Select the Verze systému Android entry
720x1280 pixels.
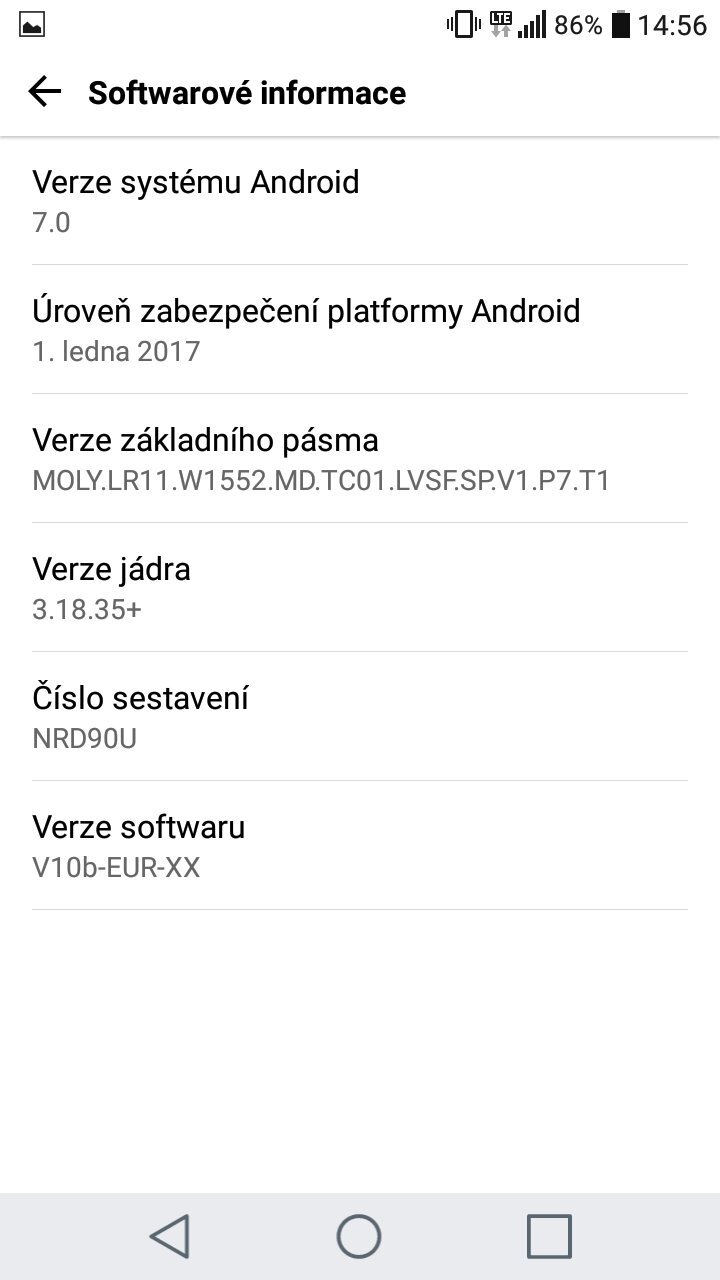[x=197, y=197]
